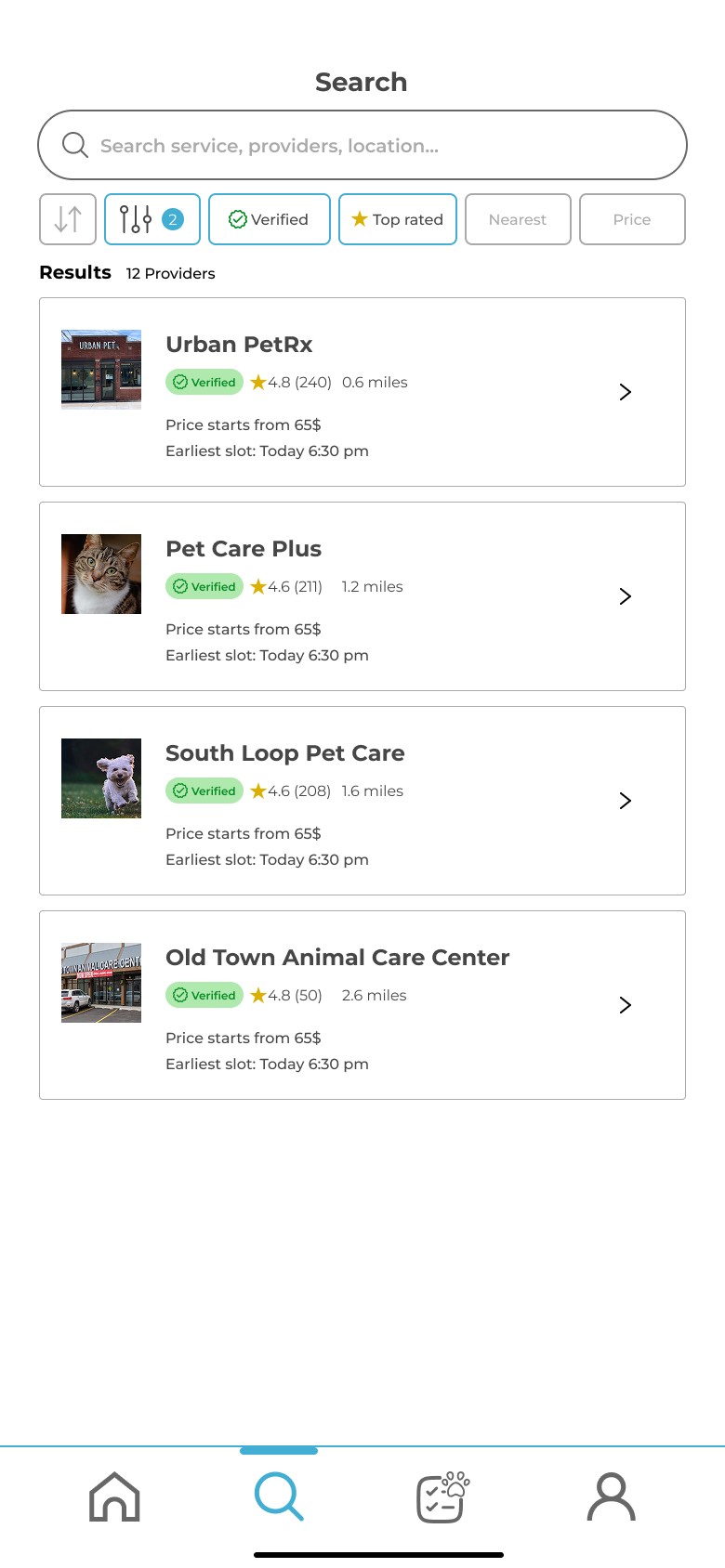Select the Price filter chip
725x1568 pixels.
tap(632, 219)
